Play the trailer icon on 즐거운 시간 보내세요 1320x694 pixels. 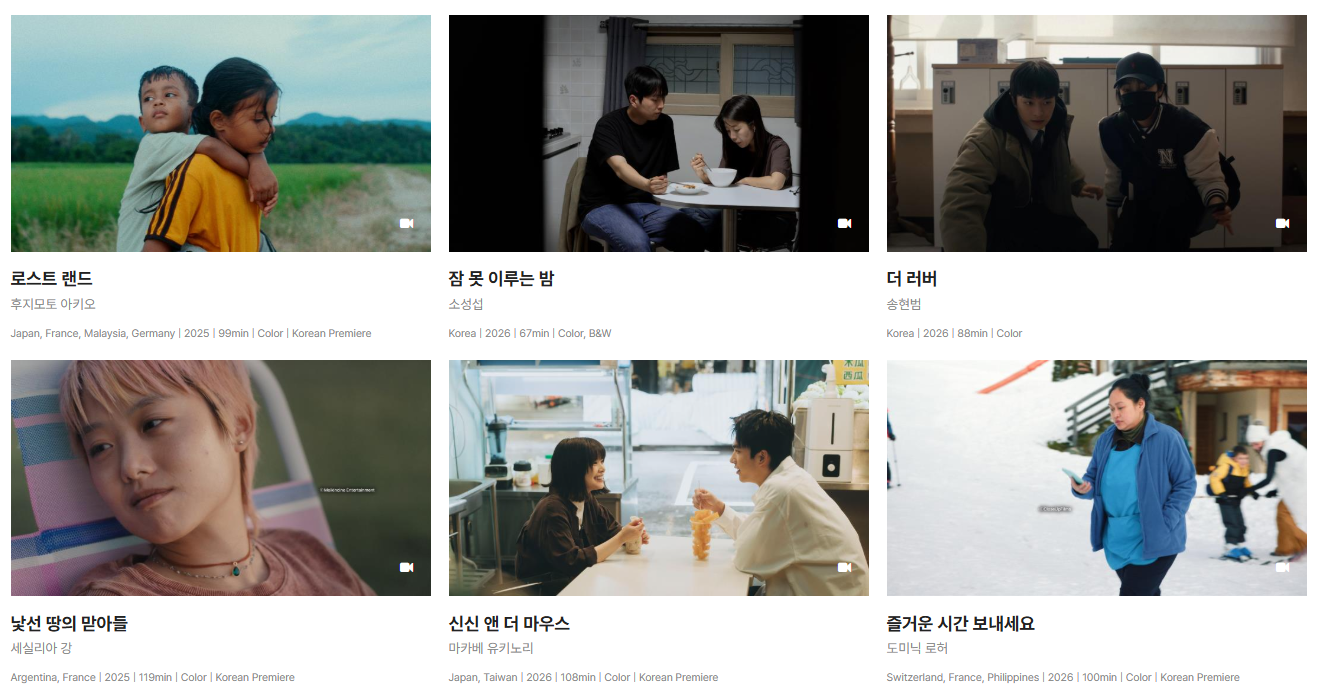coord(1283,567)
